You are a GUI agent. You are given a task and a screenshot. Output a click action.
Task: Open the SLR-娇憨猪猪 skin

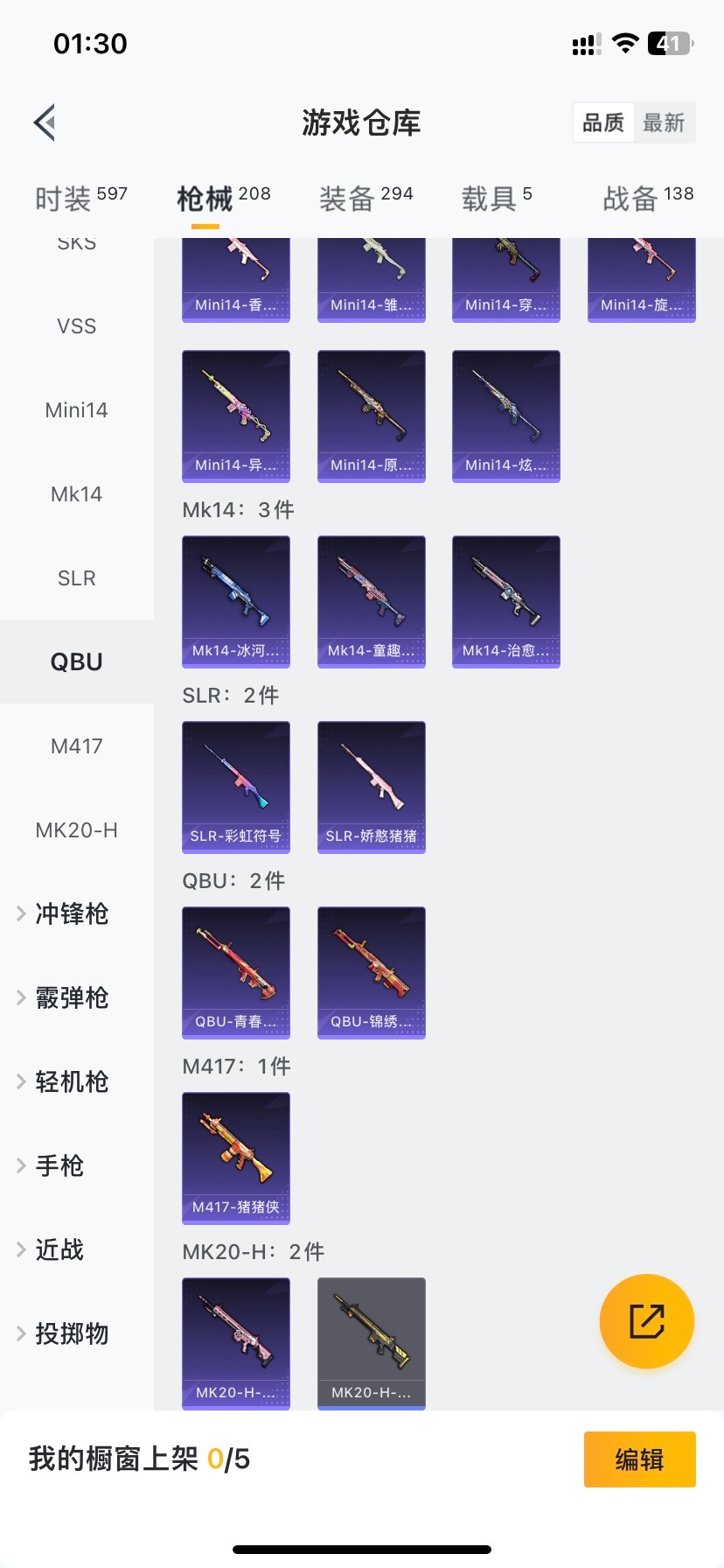point(372,787)
